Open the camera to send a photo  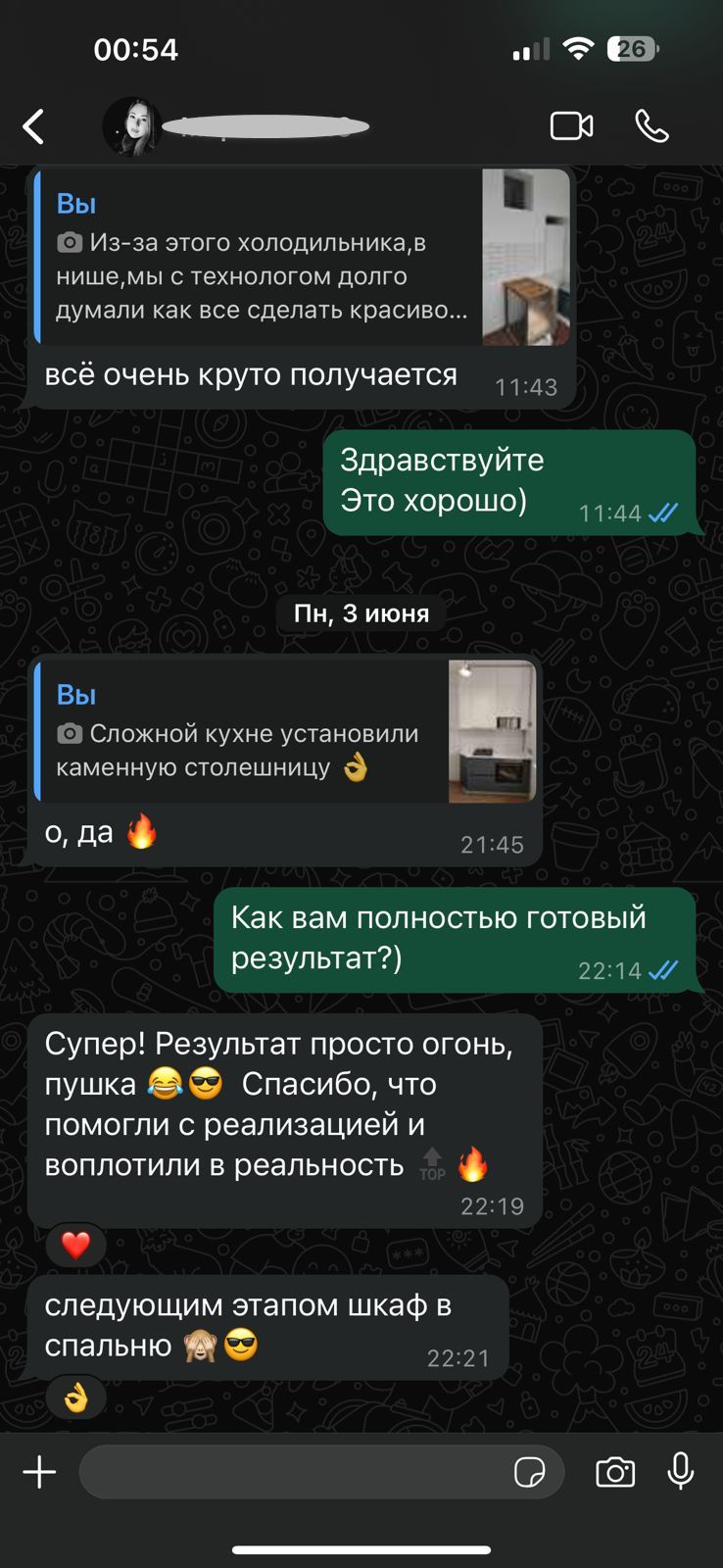coord(615,1472)
